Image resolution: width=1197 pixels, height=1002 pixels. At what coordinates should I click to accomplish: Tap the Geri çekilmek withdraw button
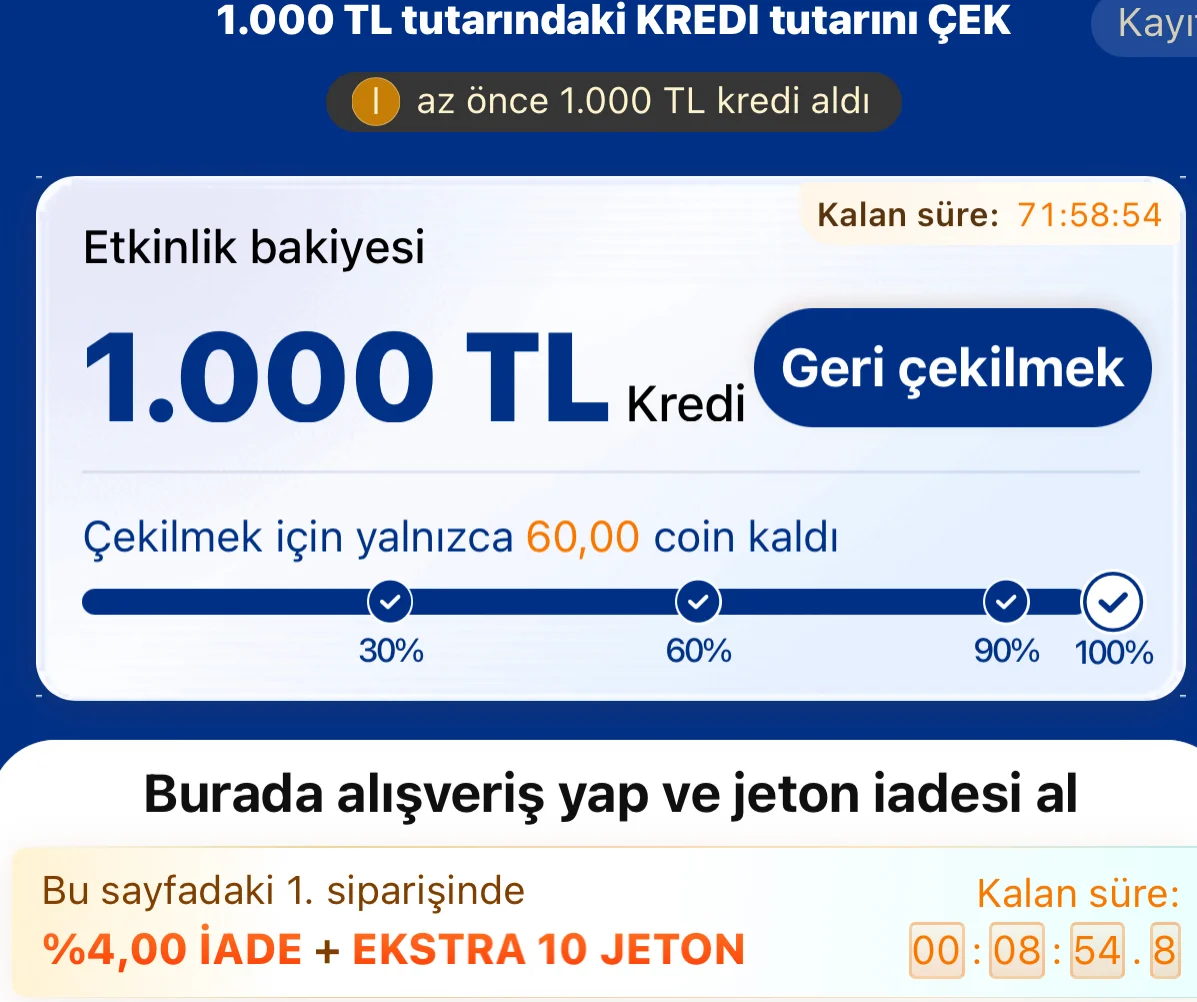pyautogui.click(x=952, y=369)
